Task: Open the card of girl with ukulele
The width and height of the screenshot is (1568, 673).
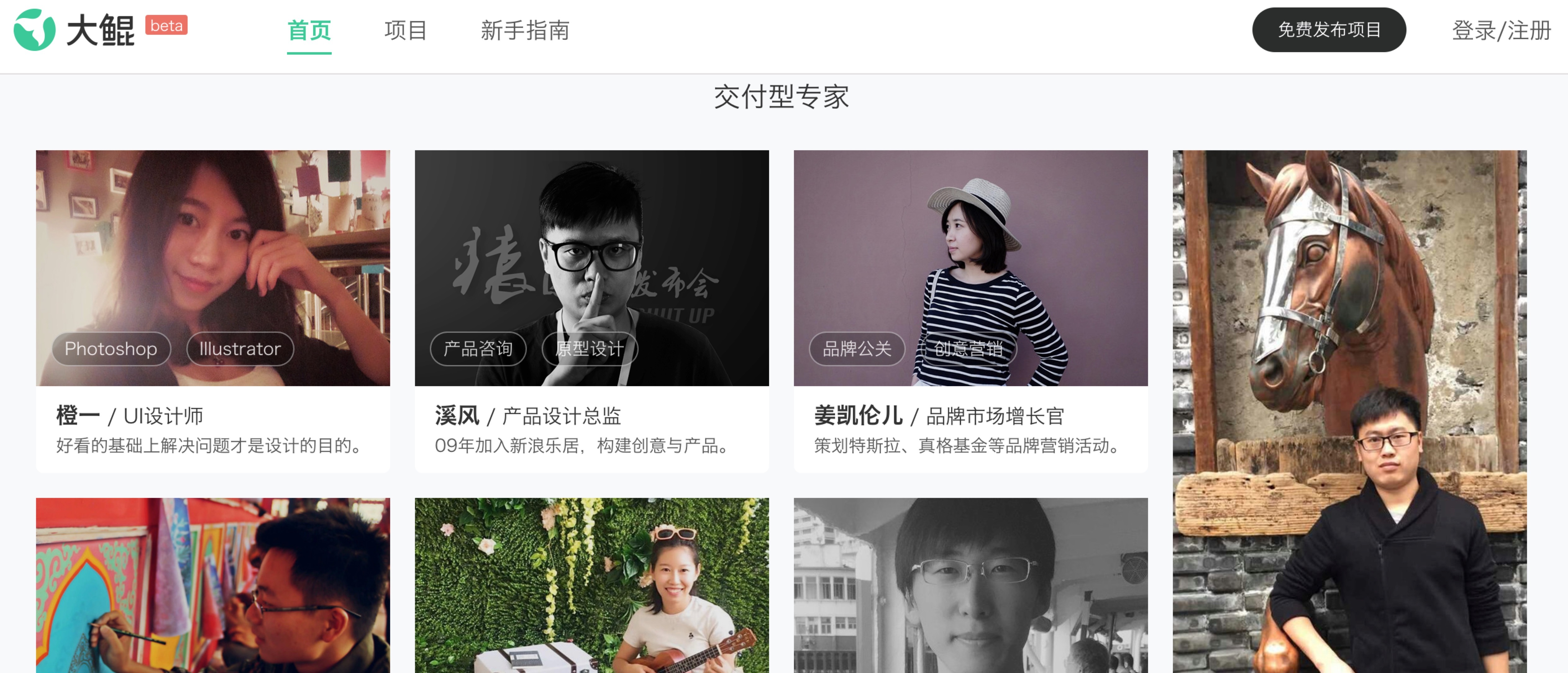Action: point(591,584)
